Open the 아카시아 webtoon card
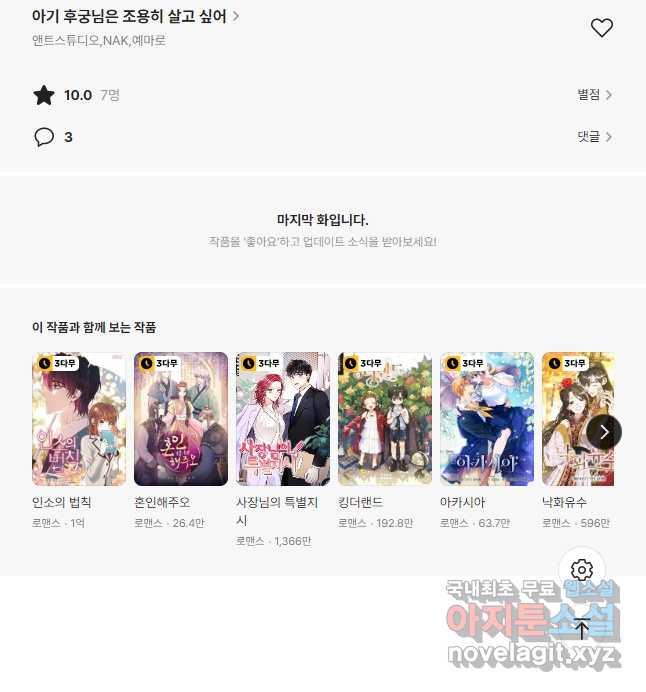This screenshot has width=646, height=692. (x=487, y=419)
